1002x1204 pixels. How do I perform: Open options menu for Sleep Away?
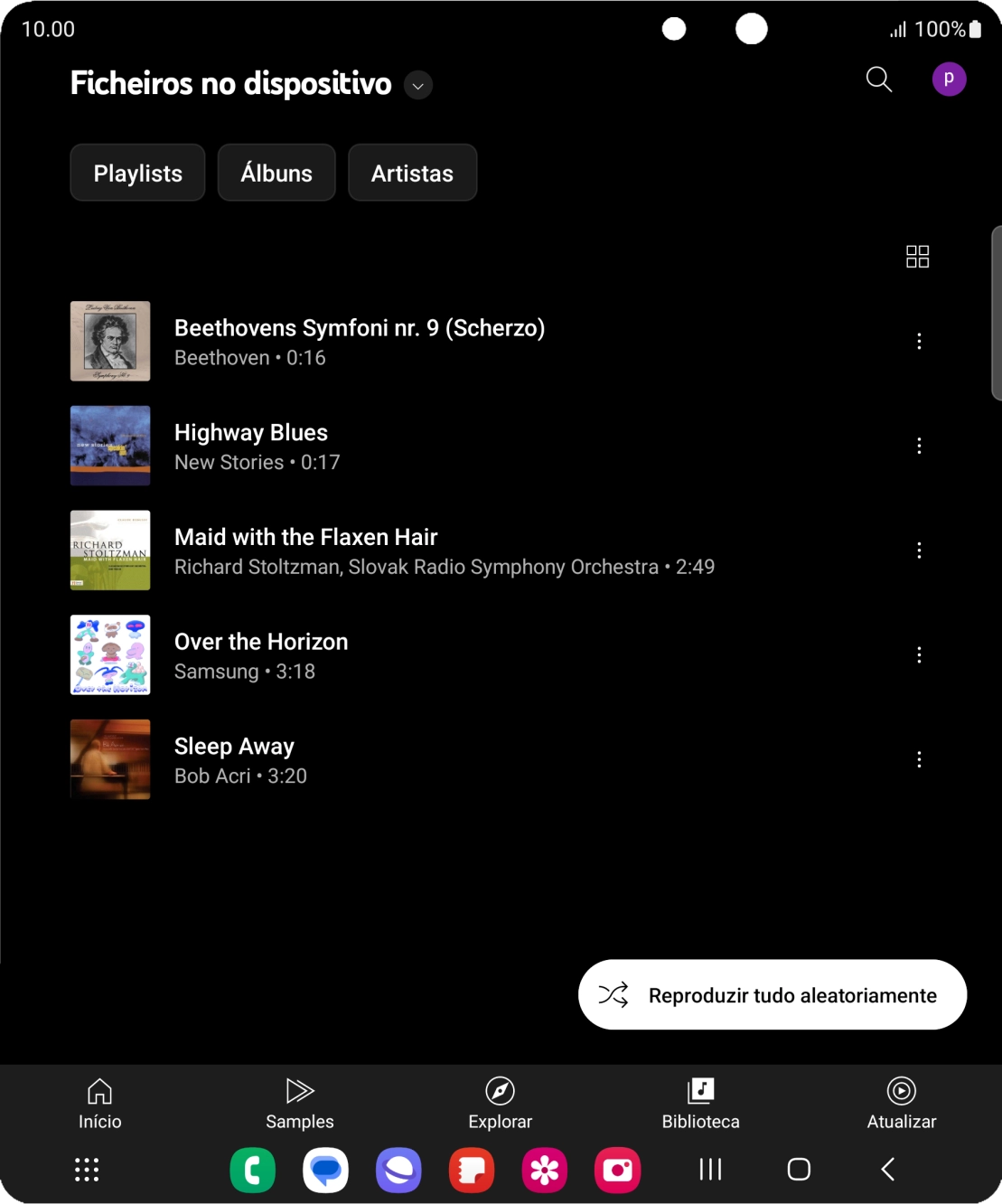(x=919, y=759)
